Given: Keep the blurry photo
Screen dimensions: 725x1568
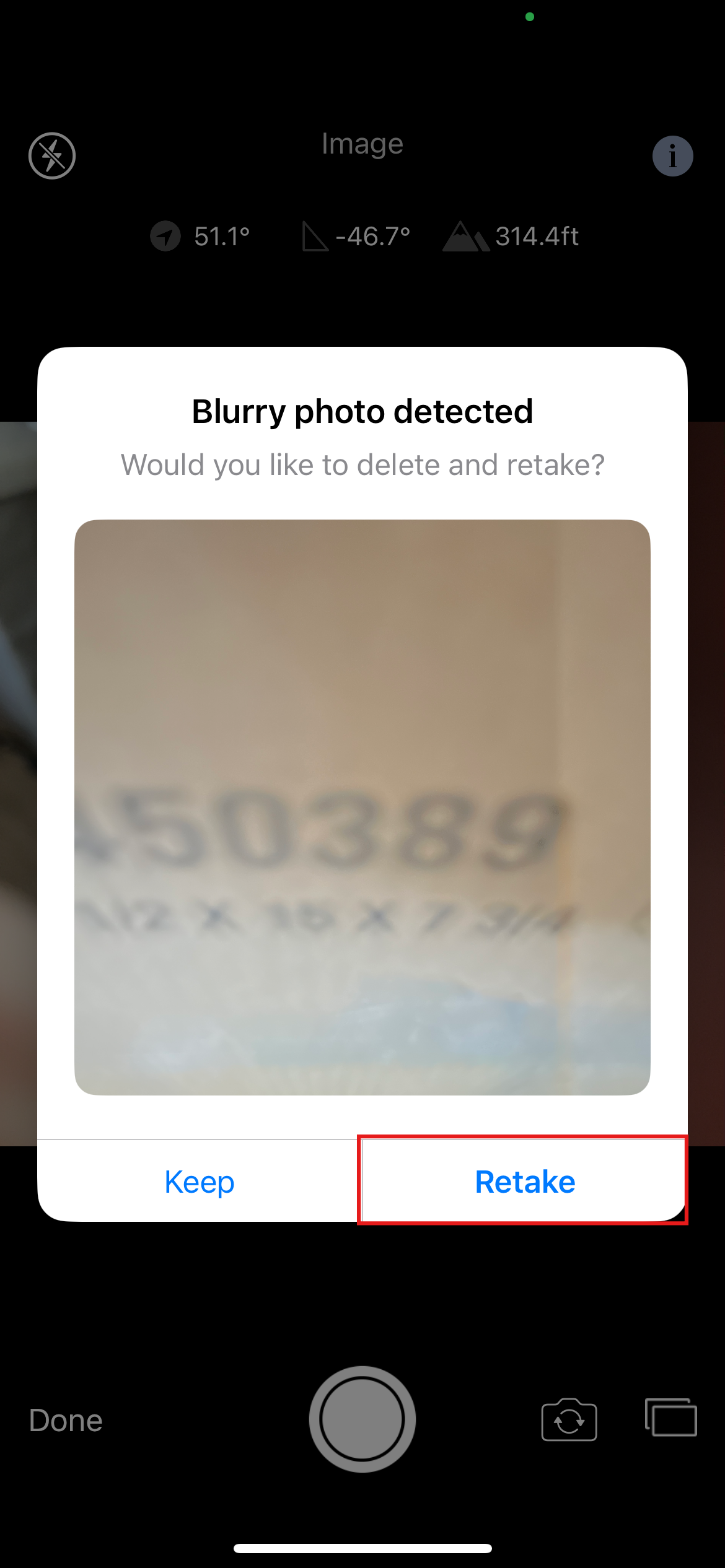Looking at the screenshot, I should tap(200, 1181).
